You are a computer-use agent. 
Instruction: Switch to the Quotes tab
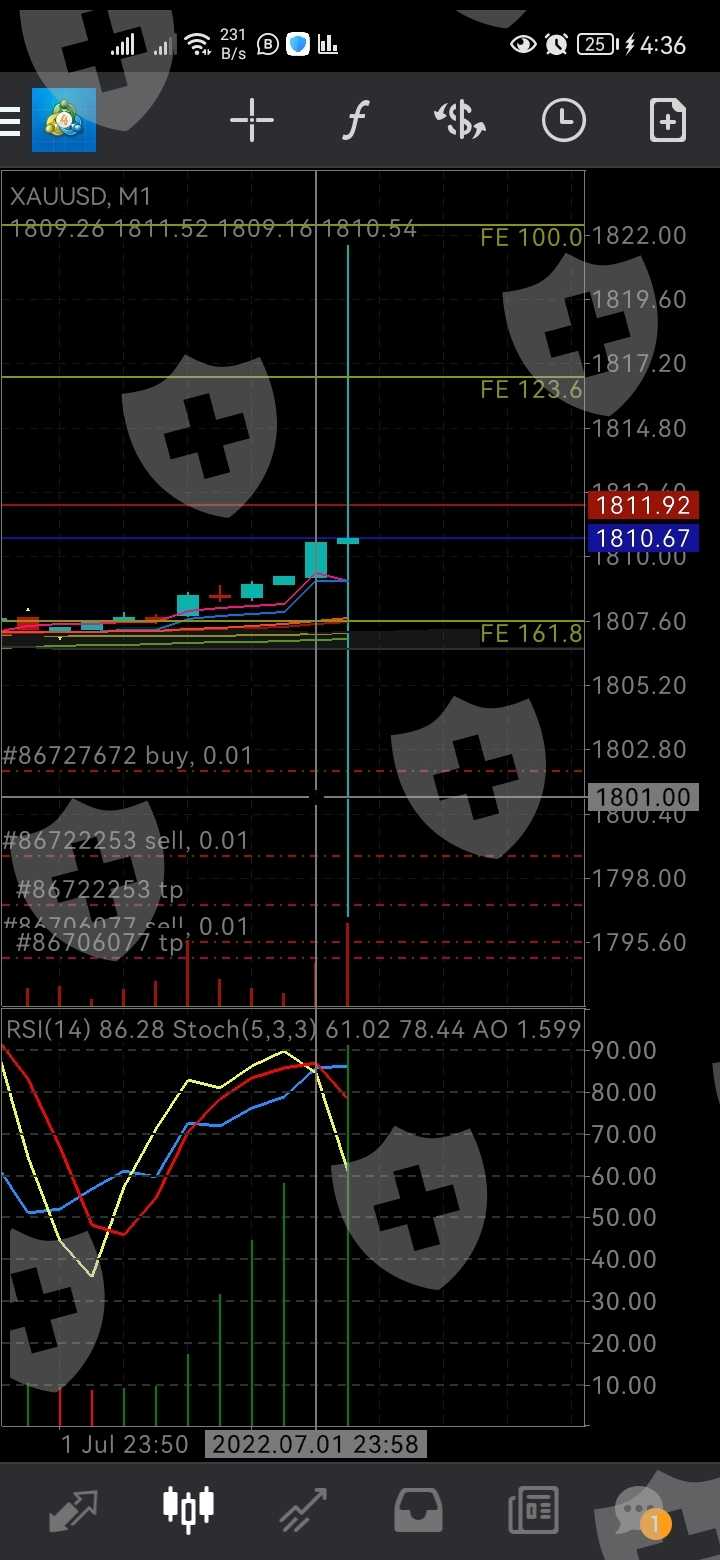(74, 1510)
